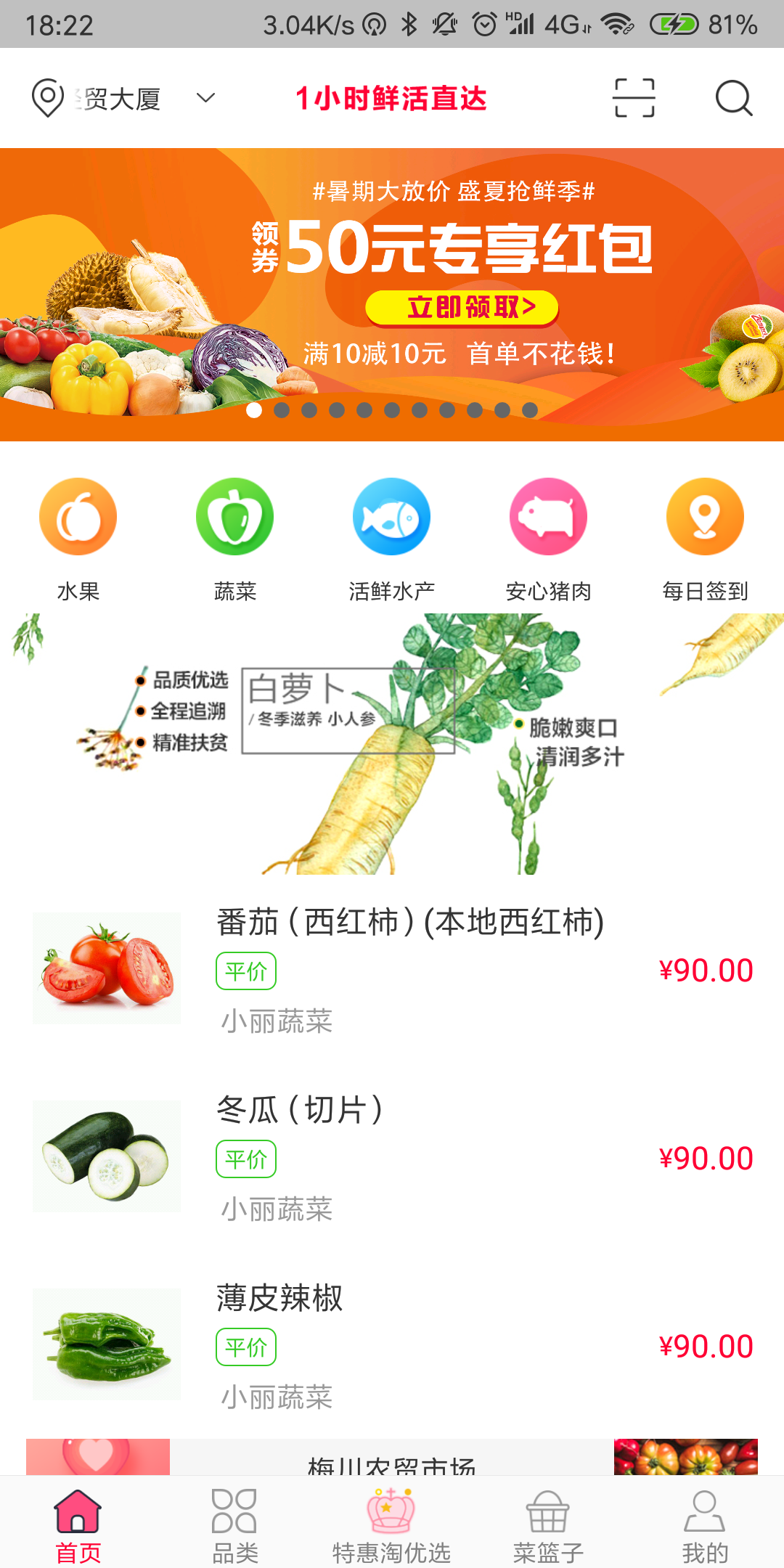The image size is (784, 1568).
Task: Open the QR code scanner
Action: (x=634, y=98)
